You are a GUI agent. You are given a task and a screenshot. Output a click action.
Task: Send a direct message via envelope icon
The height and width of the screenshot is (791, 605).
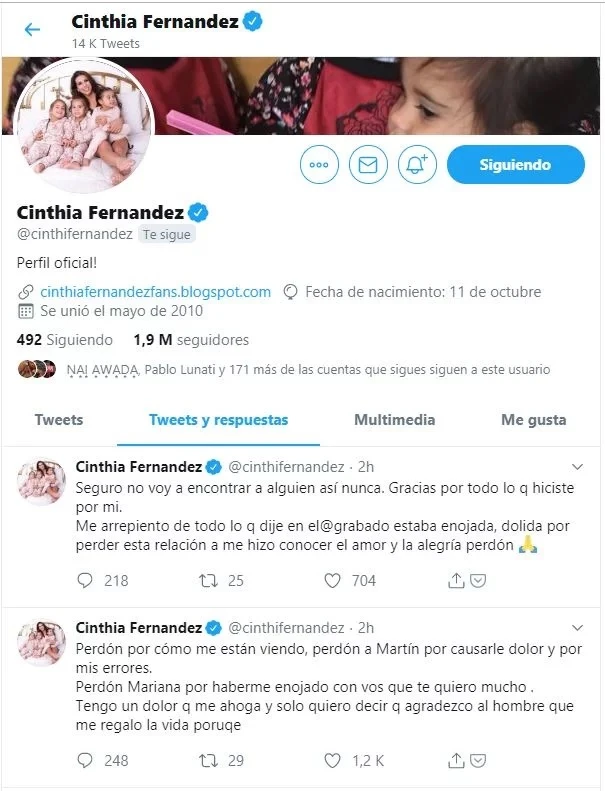coord(368,165)
